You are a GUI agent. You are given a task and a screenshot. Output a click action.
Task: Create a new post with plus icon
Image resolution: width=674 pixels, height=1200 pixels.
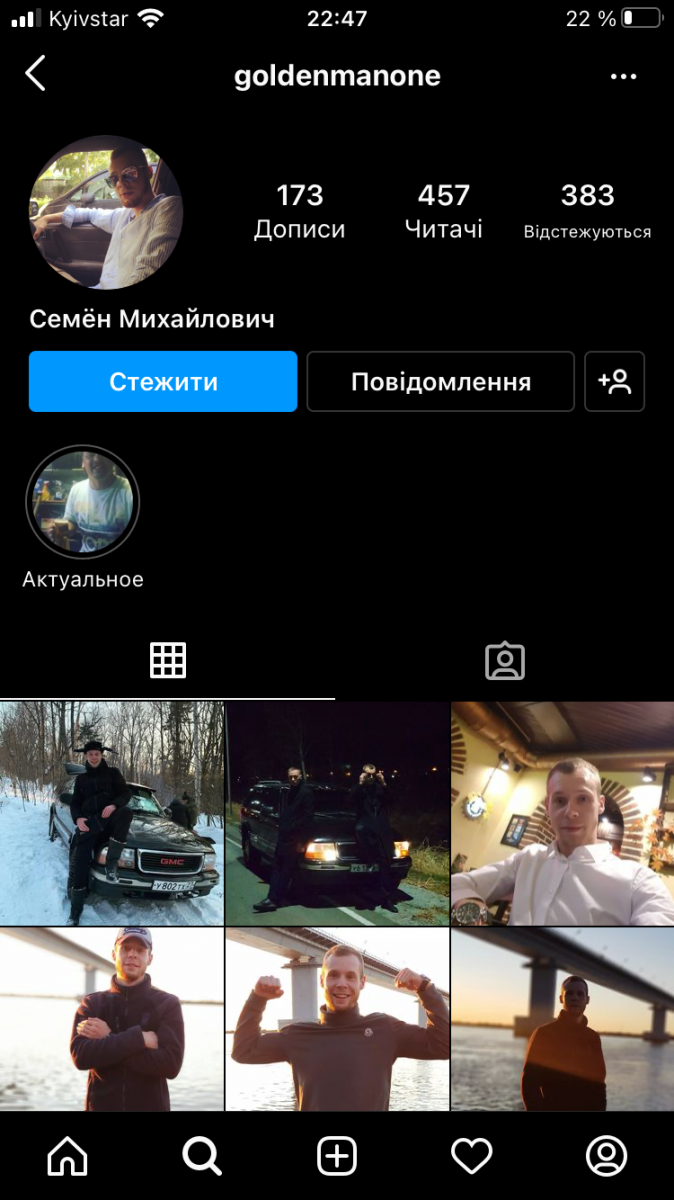pos(337,1156)
